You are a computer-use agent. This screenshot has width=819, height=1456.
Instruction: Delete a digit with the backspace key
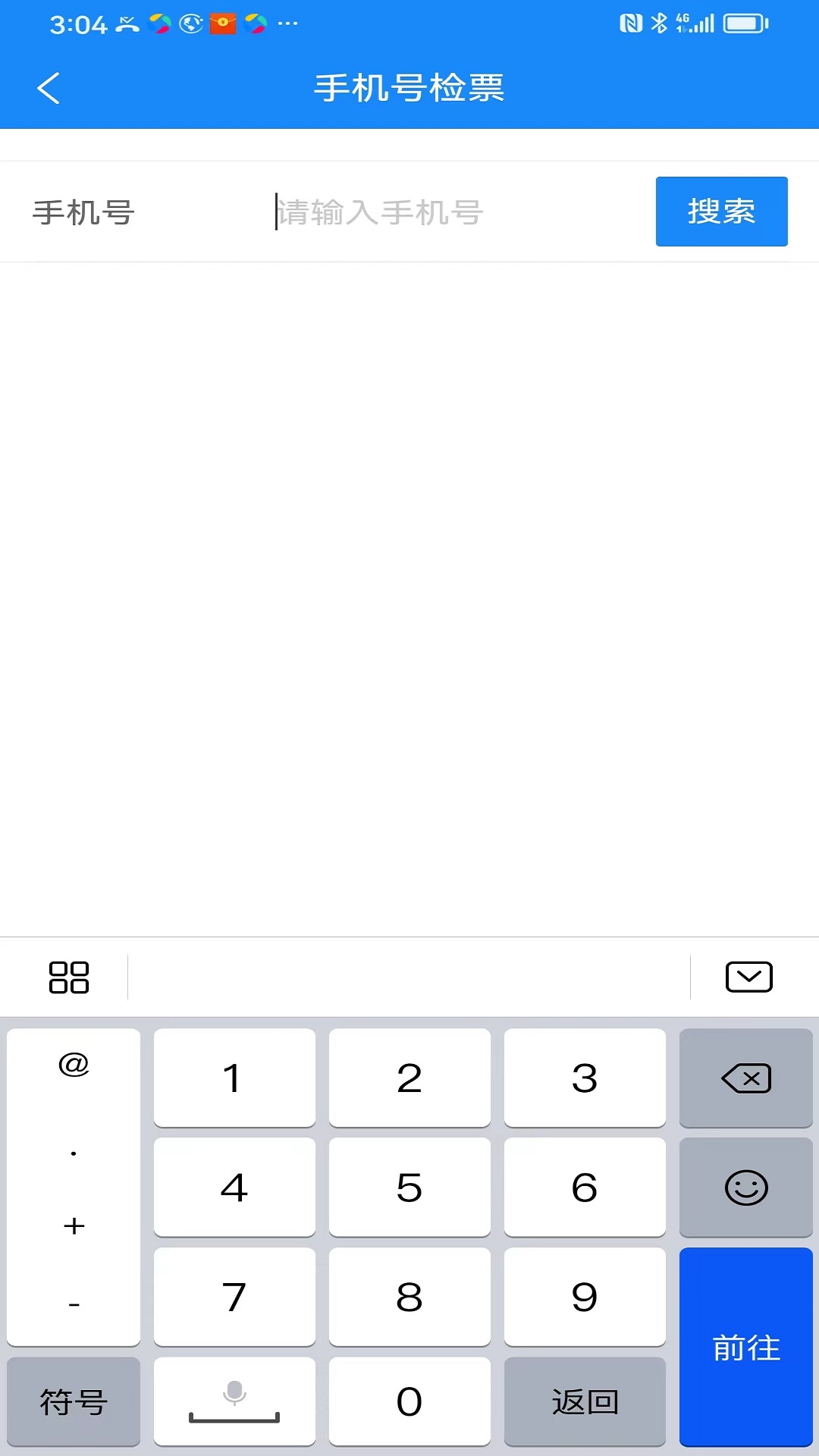[x=745, y=1078]
